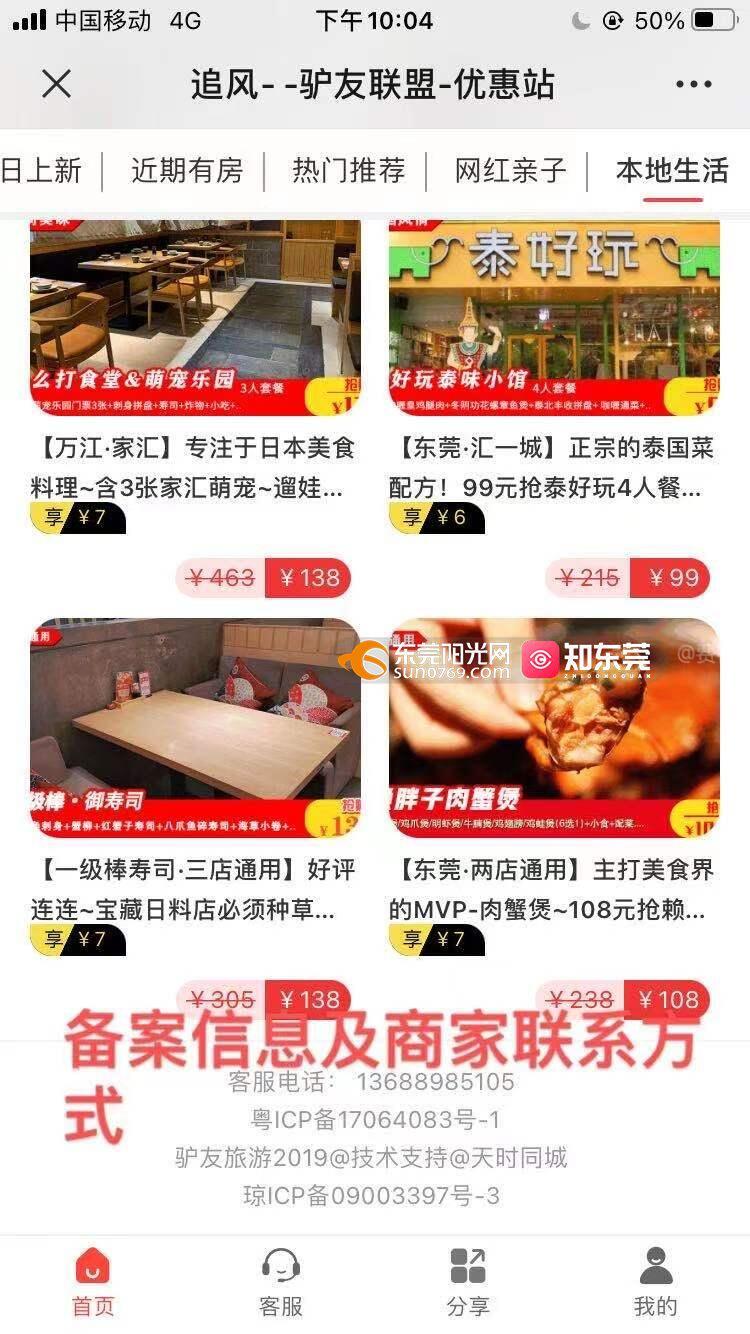The width and height of the screenshot is (750, 1334).
Task: Close the 追风 mini program page
Action: (x=57, y=84)
